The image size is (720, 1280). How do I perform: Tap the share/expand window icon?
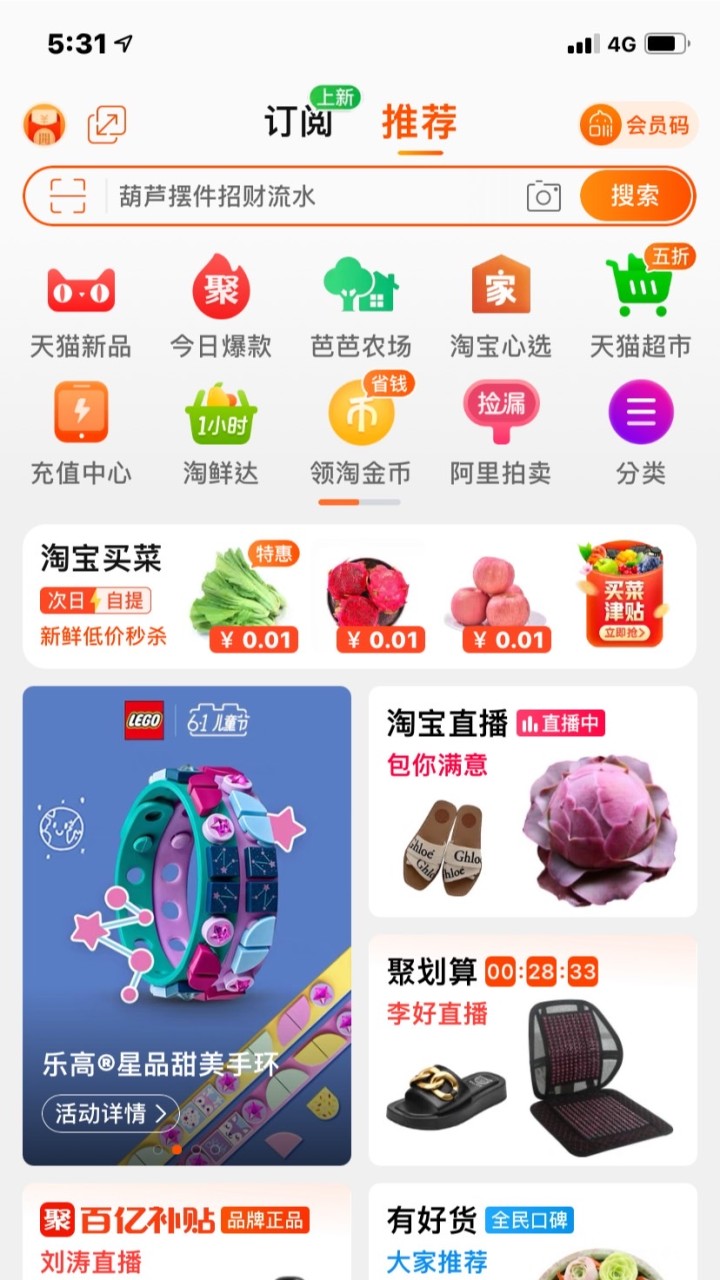pyautogui.click(x=106, y=124)
